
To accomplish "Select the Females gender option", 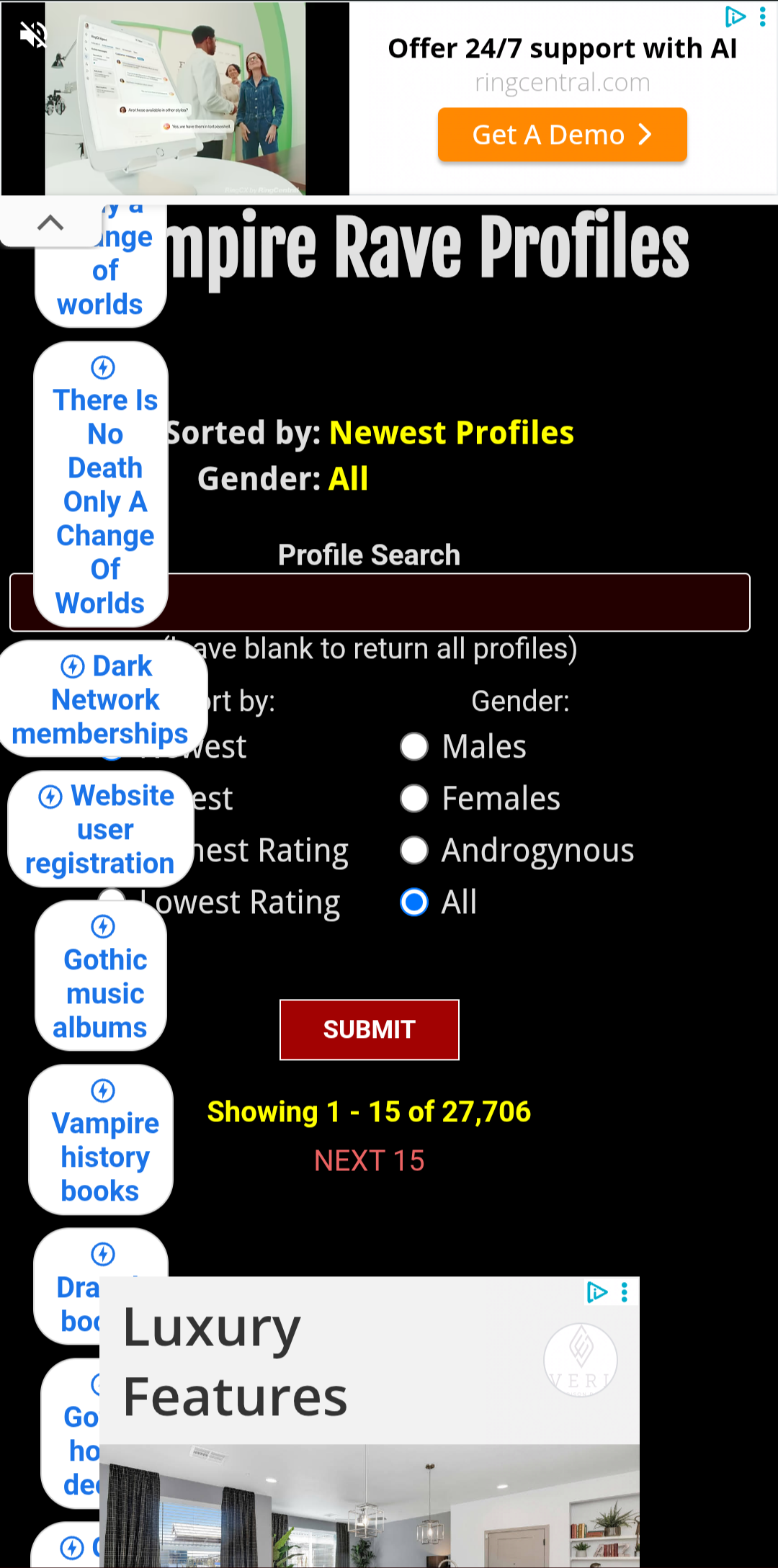I will [x=414, y=799].
